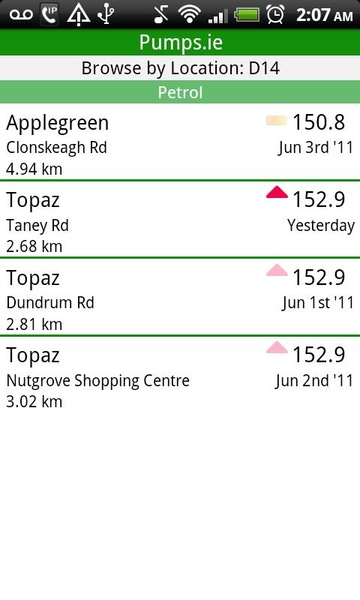Open the Applegreen Clonskeagh Rd station
This screenshot has height=600, width=360.
[180, 142]
